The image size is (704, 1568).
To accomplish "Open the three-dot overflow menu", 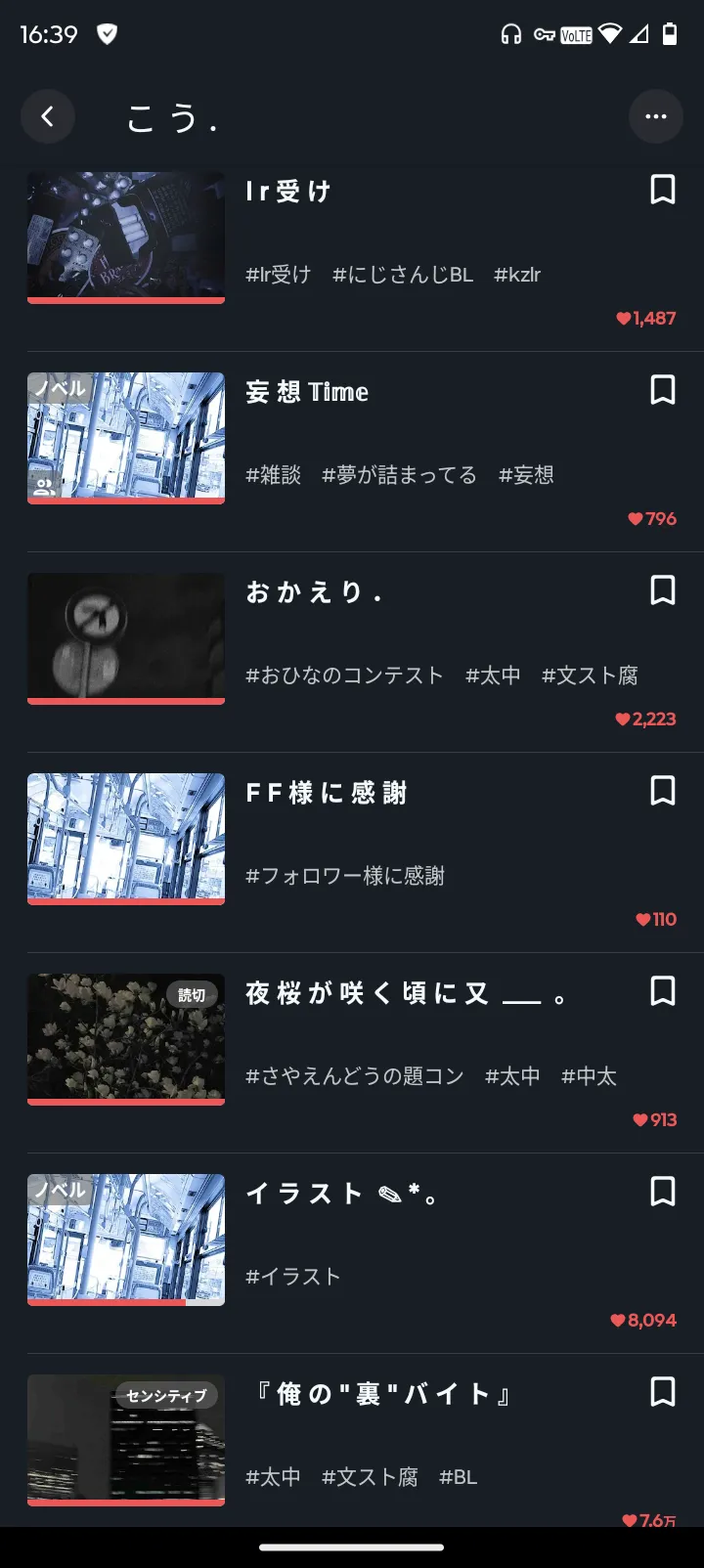I will (655, 117).
